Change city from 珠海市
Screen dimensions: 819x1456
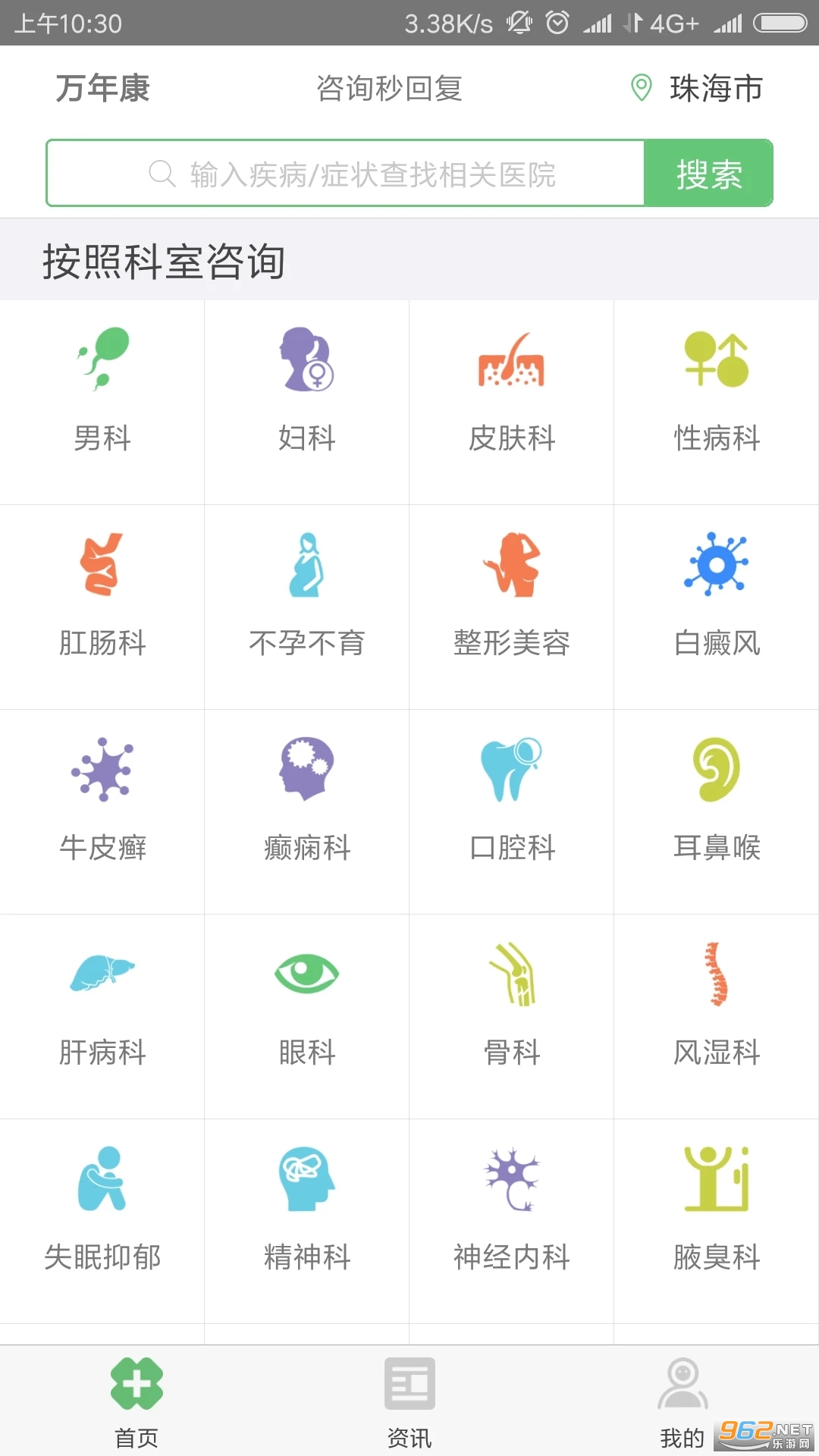click(x=698, y=89)
